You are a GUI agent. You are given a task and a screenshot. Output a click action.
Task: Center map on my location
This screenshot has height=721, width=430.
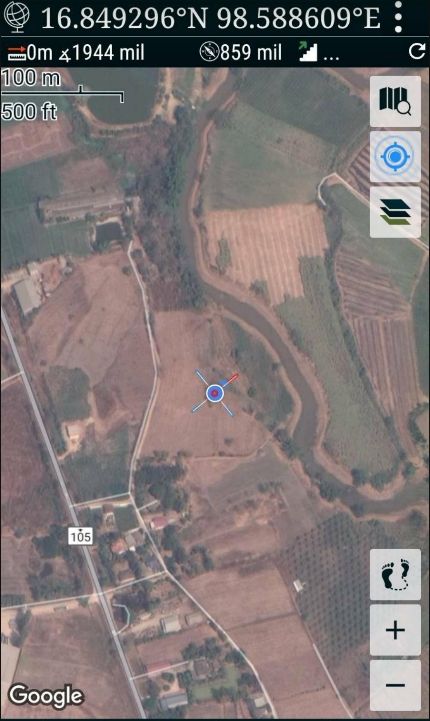395,157
